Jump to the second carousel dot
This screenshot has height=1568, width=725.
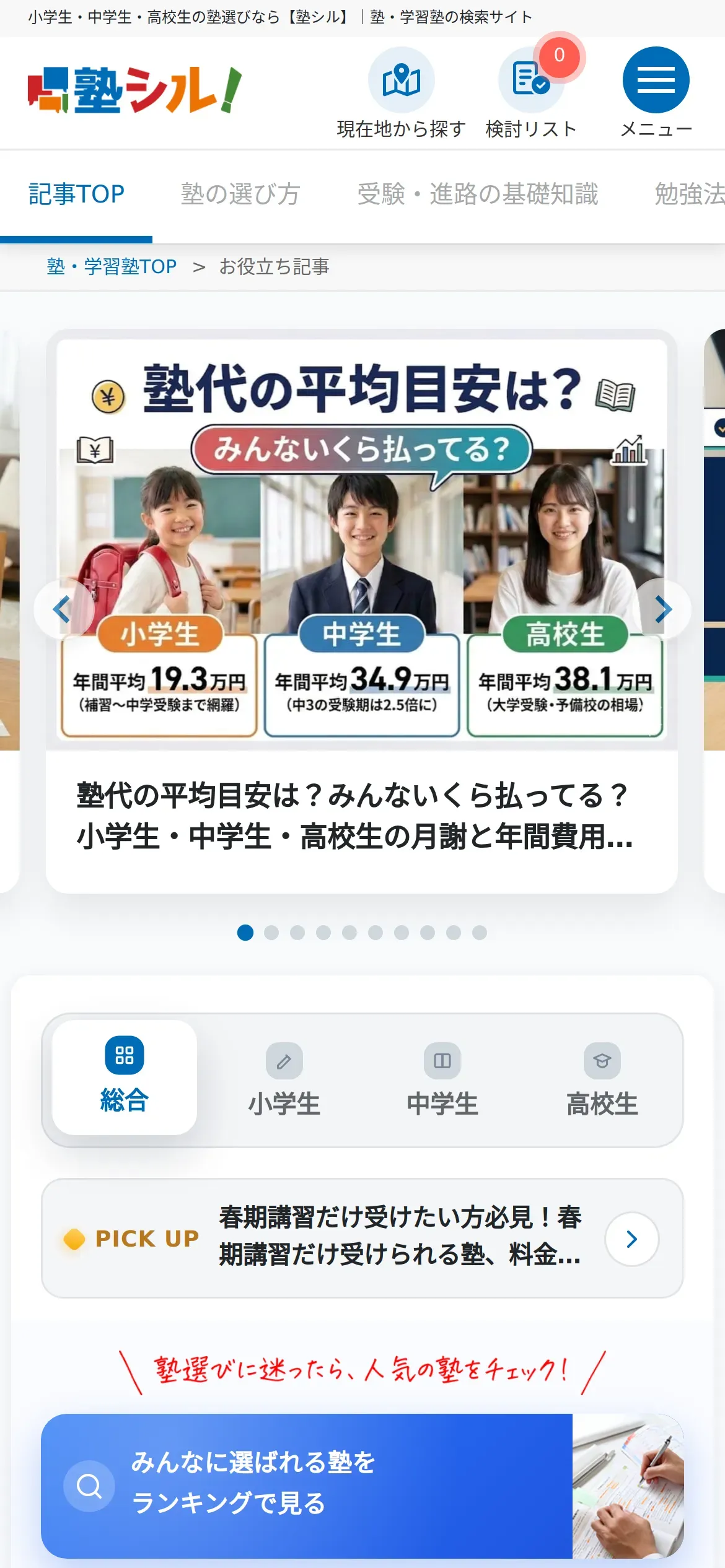tap(271, 933)
